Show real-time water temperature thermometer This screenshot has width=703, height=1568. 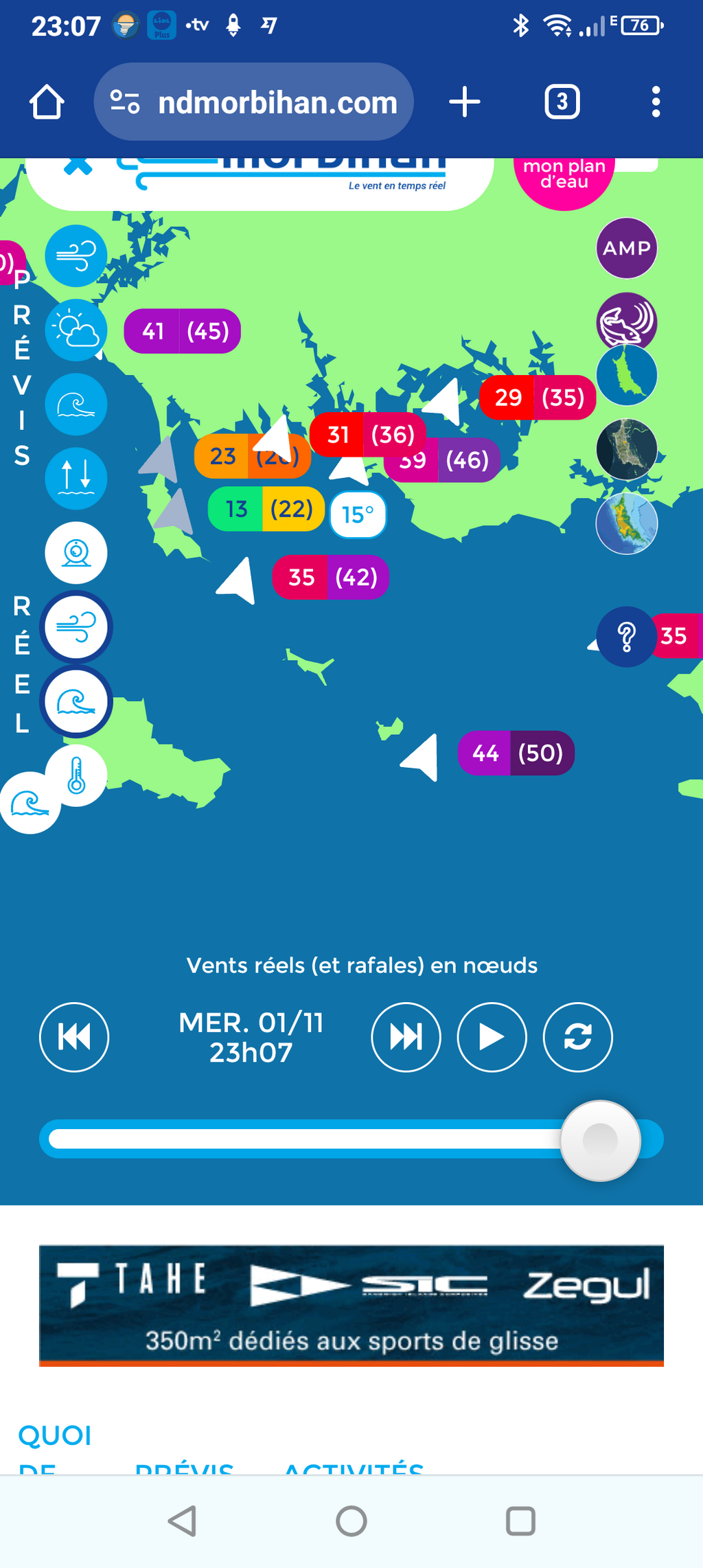pyautogui.click(x=76, y=775)
